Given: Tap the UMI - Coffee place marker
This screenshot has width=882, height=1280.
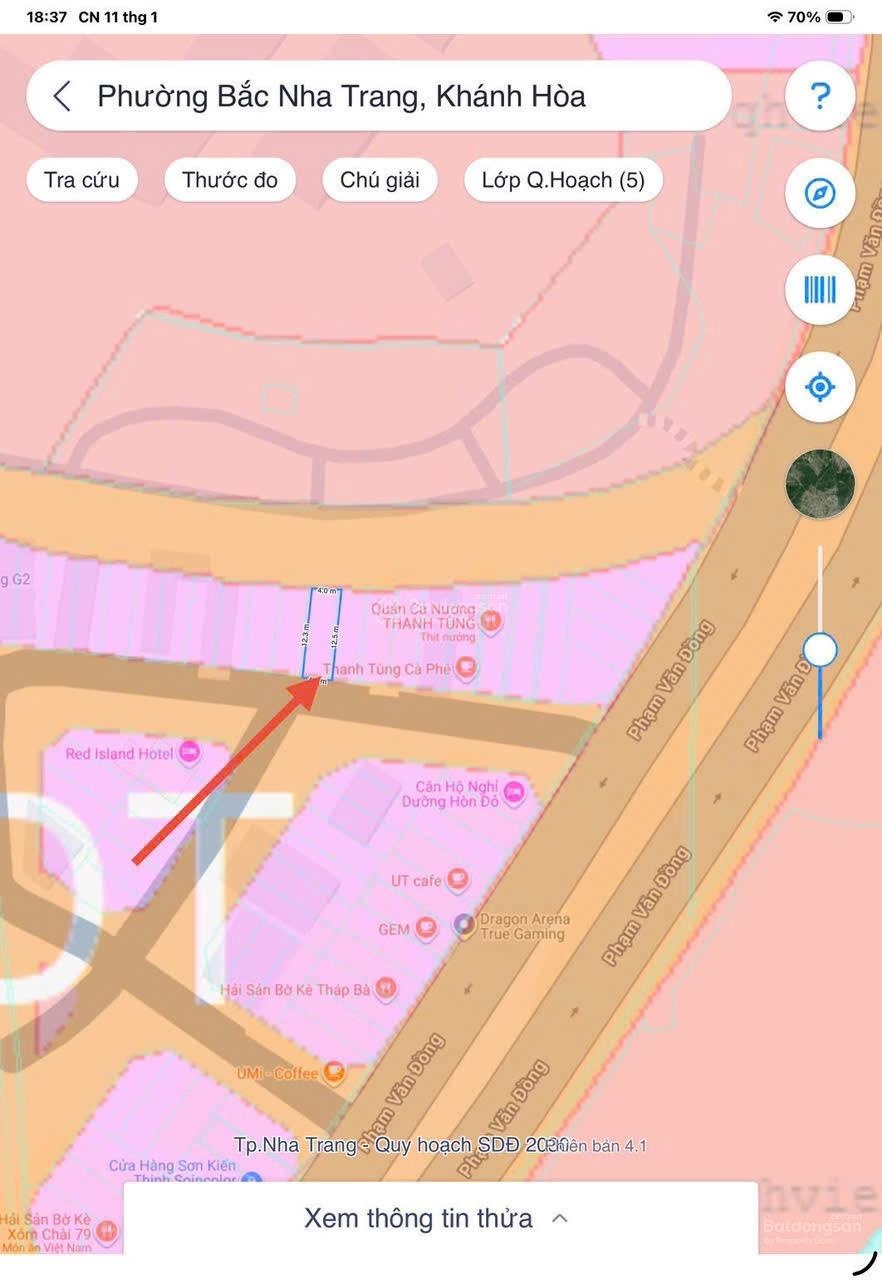Looking at the screenshot, I should (x=334, y=1074).
